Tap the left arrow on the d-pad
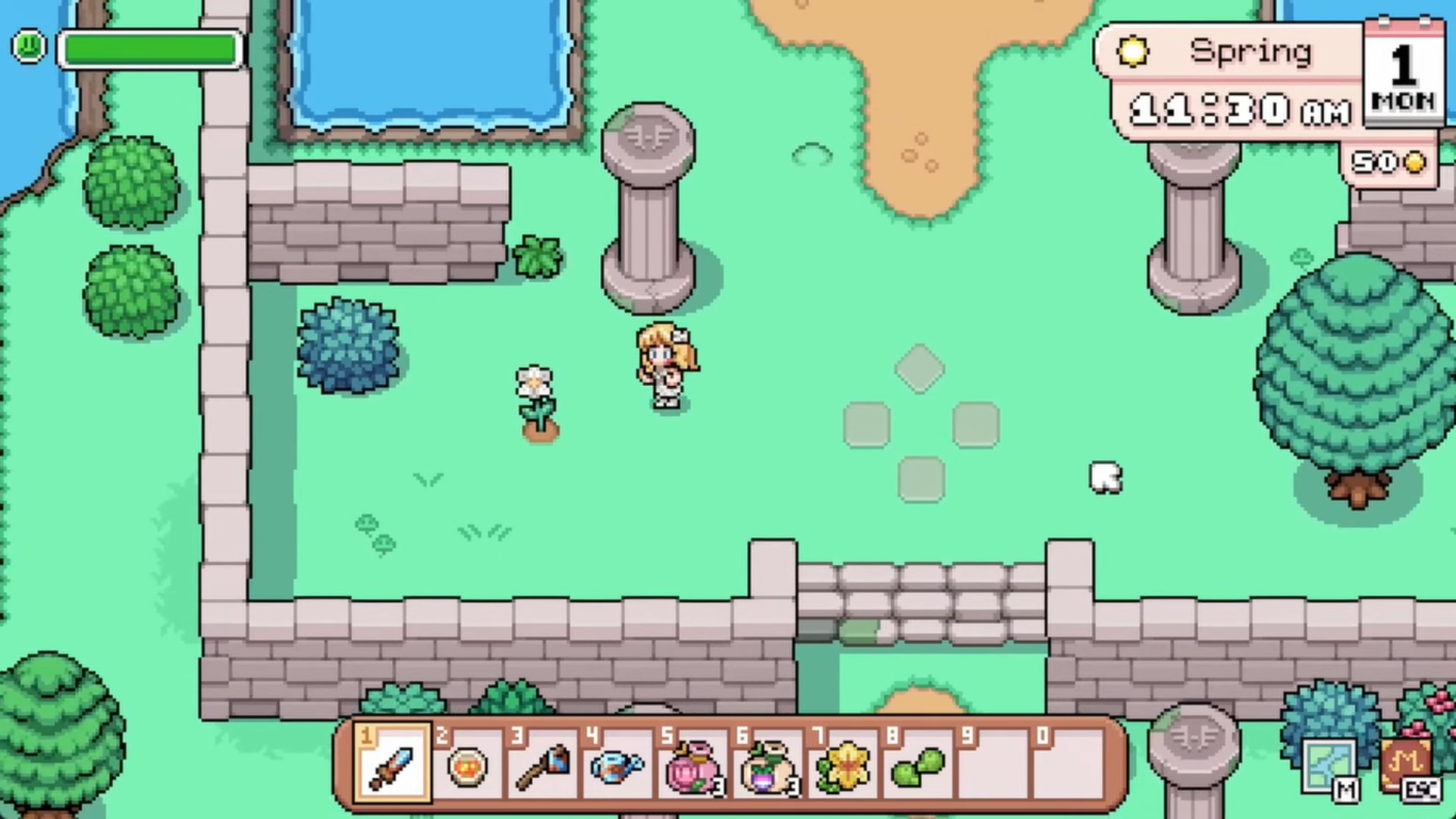1456x819 pixels. 867,425
